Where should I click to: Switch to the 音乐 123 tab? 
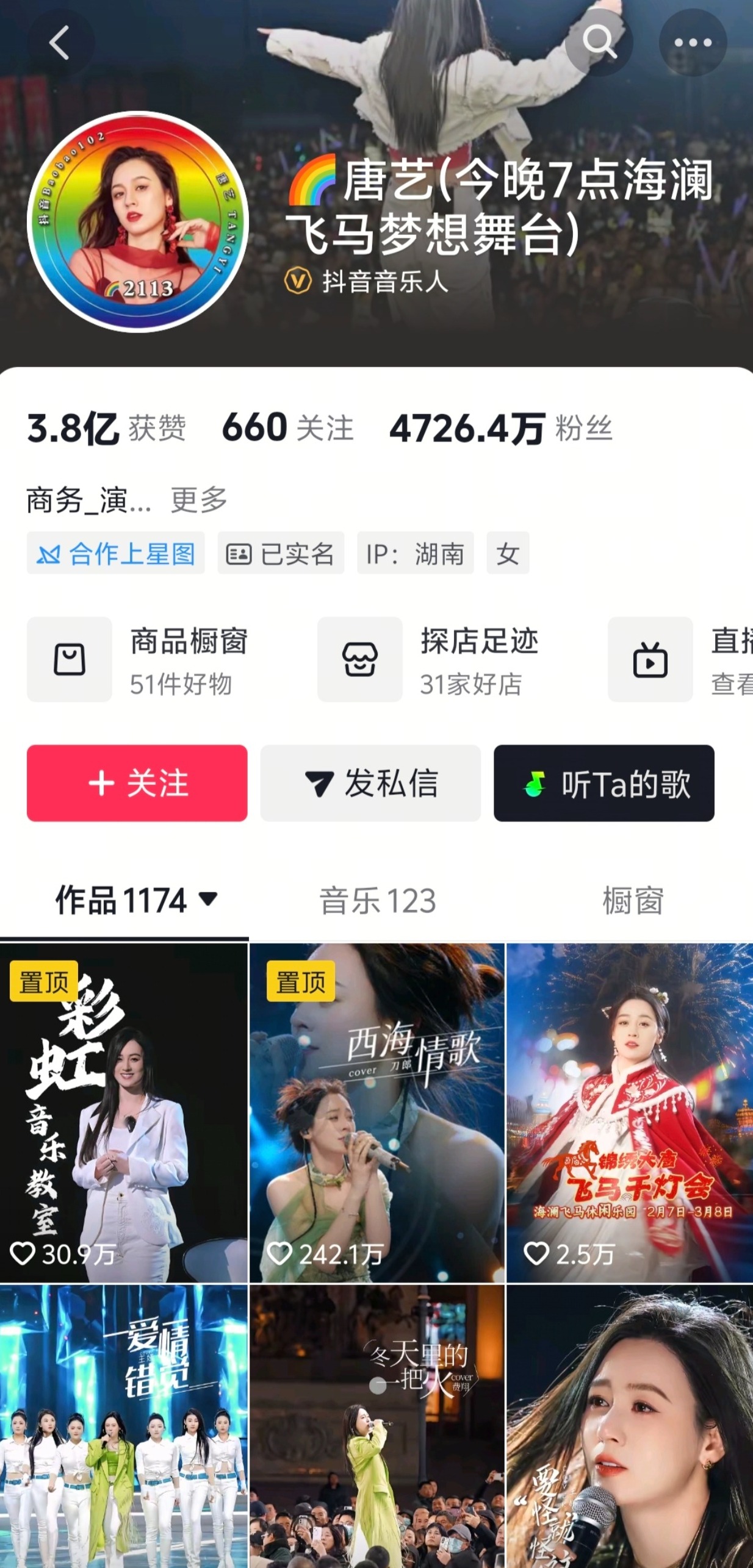click(377, 901)
